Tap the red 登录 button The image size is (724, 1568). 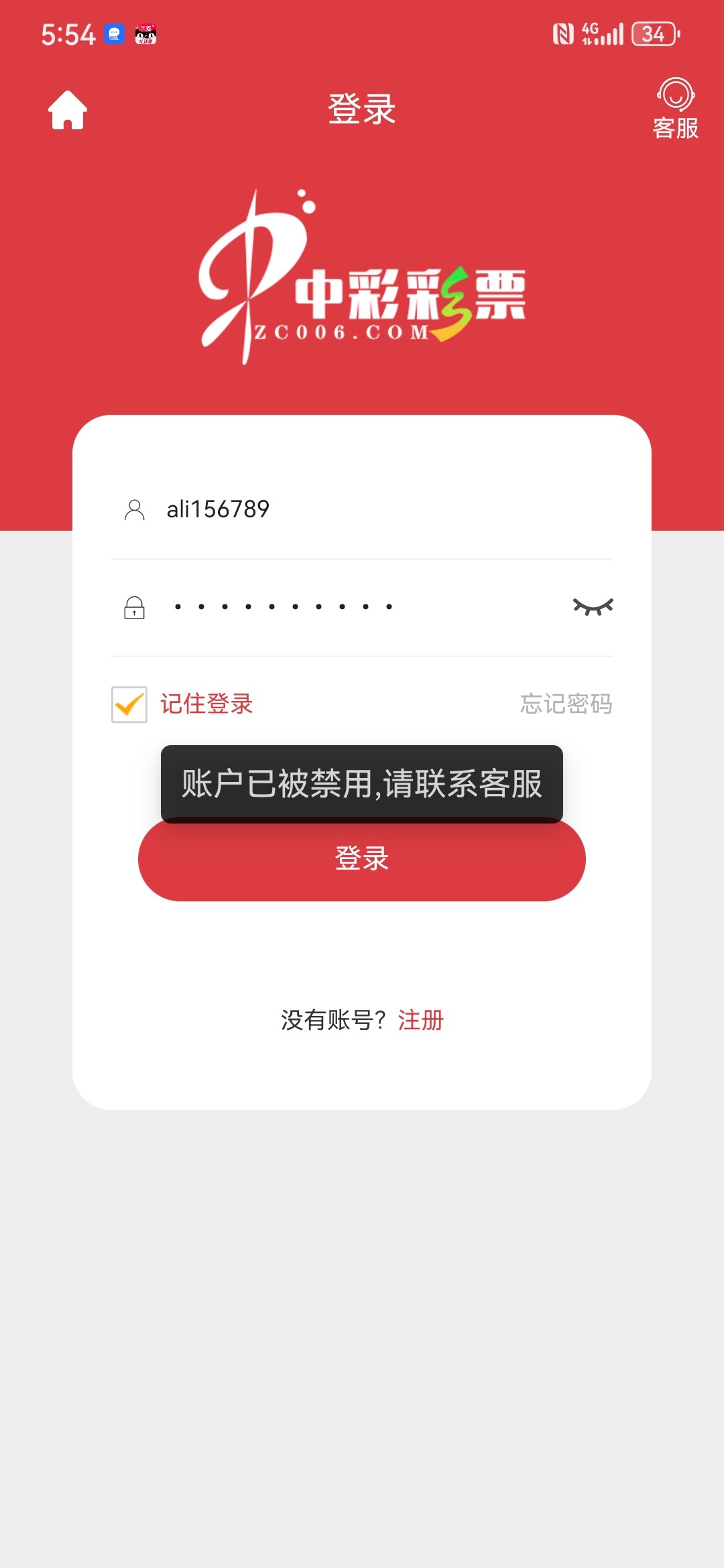[x=362, y=864]
